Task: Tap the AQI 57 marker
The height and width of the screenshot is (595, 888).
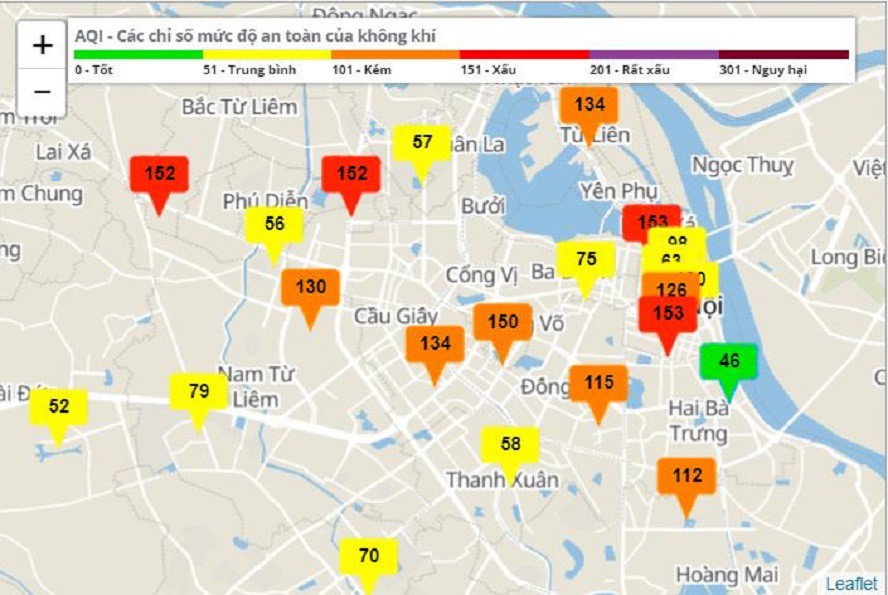Action: [422, 143]
